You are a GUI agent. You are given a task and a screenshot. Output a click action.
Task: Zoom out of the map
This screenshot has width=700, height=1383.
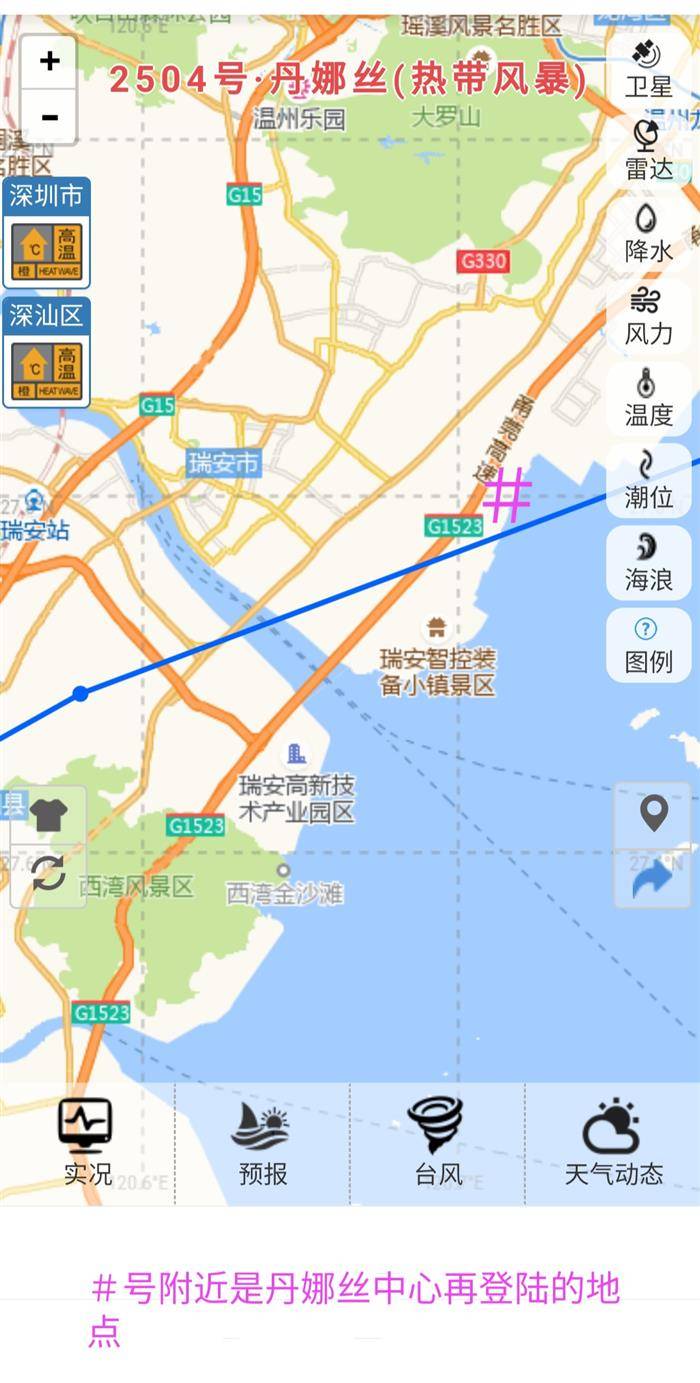coord(49,117)
